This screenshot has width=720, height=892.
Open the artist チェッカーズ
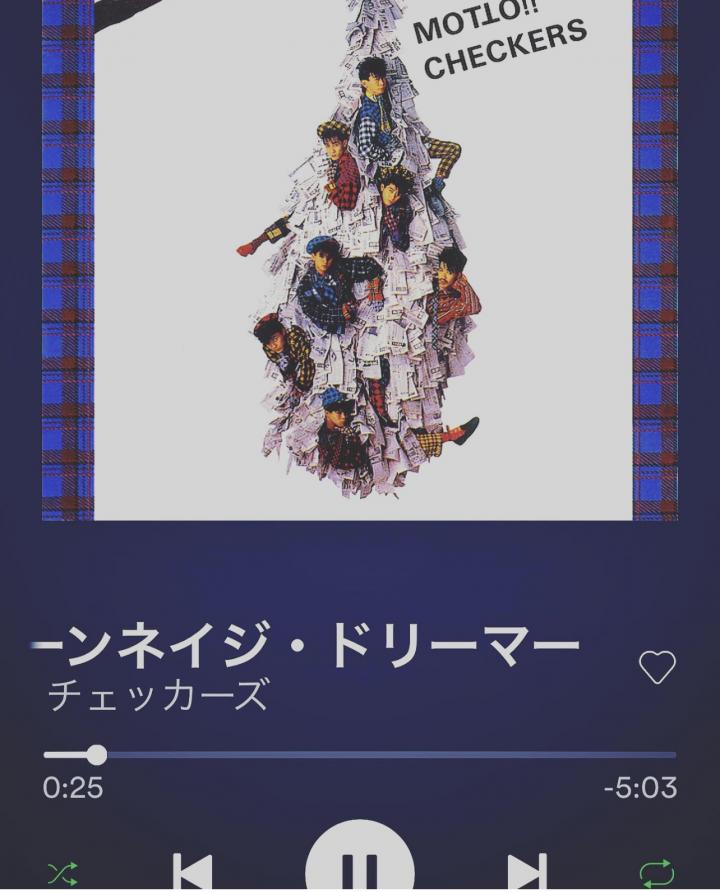158,694
